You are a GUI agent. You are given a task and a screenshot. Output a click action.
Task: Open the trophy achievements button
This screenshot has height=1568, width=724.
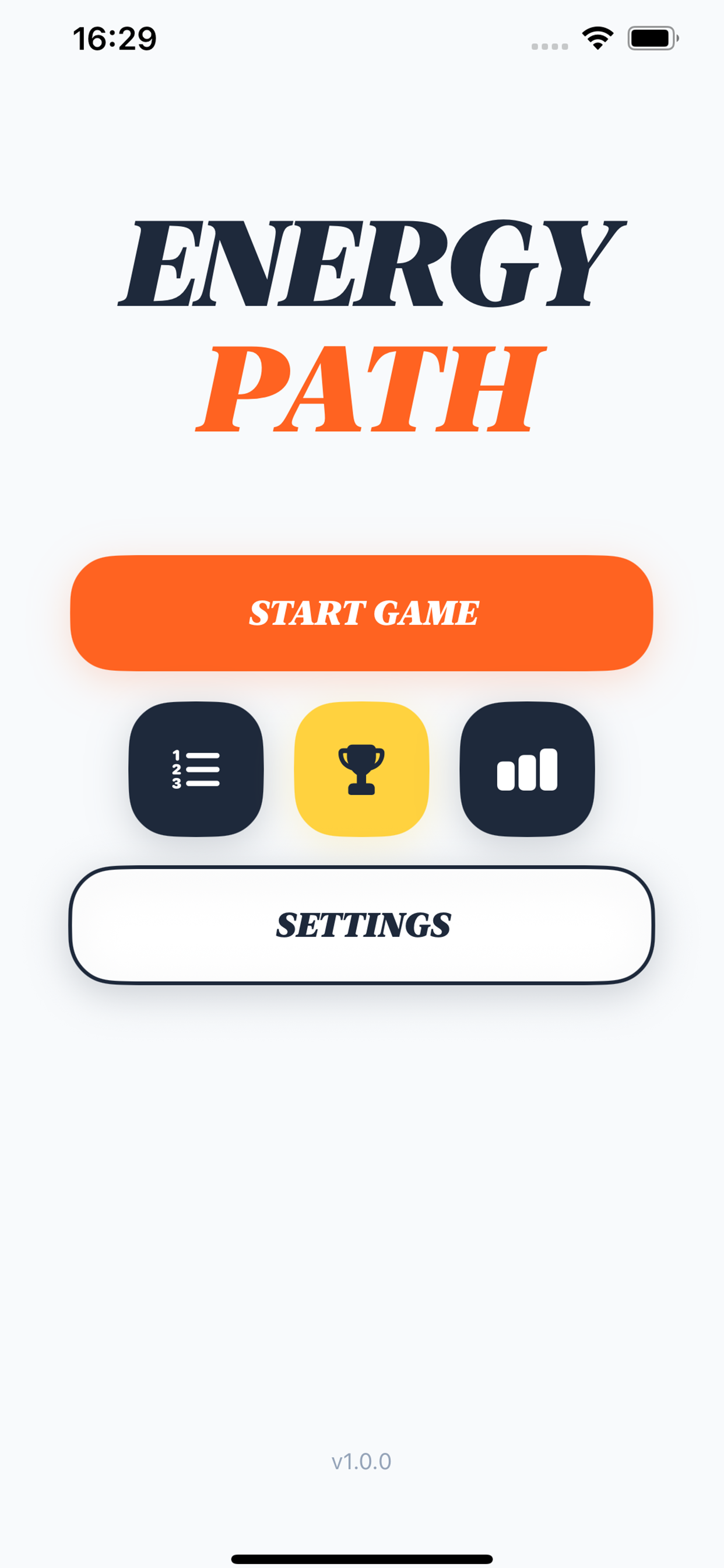(361, 769)
